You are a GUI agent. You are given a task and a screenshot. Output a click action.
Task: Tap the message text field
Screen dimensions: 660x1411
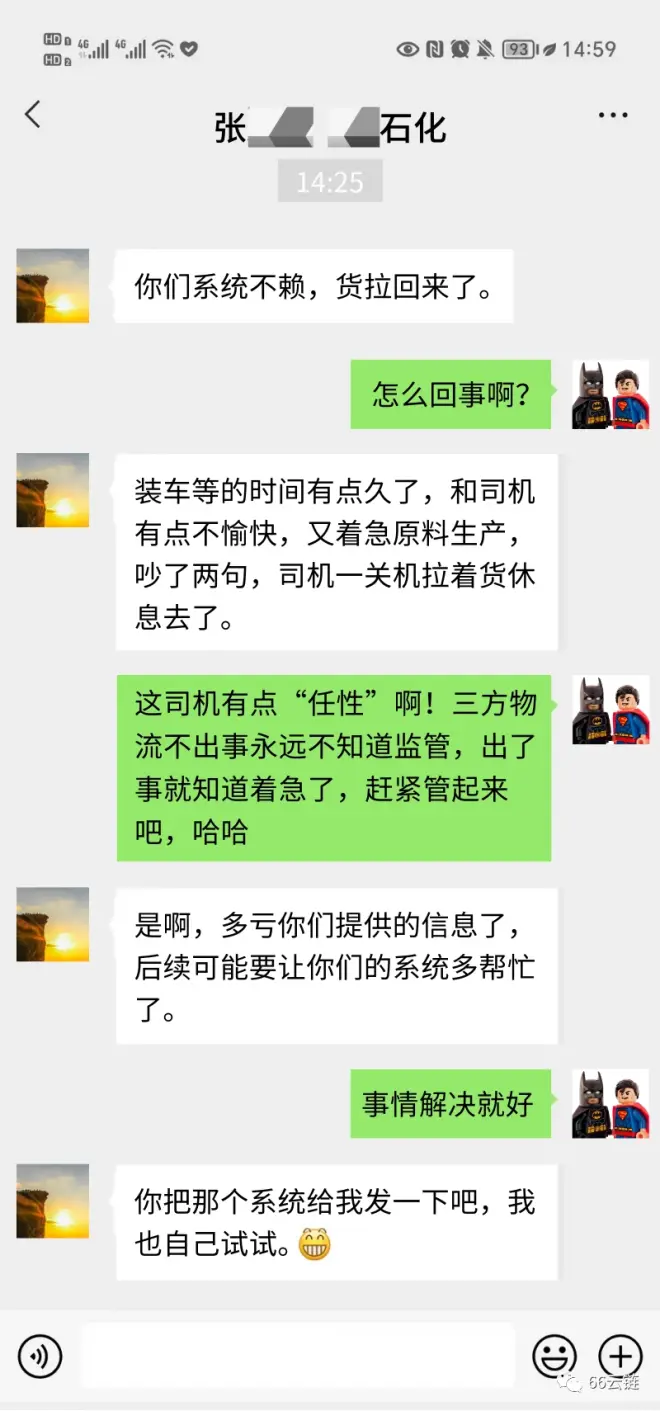click(298, 1356)
